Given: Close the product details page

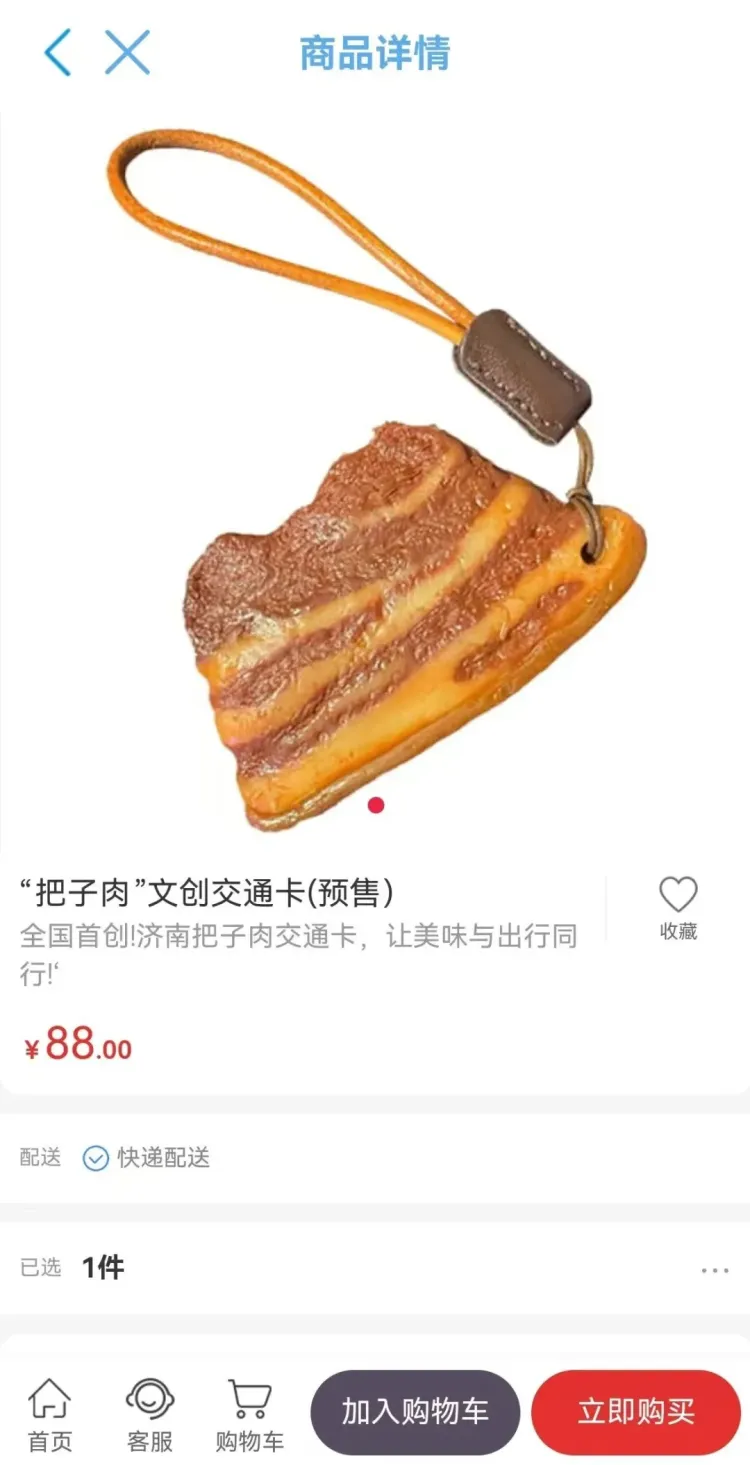Looking at the screenshot, I should pos(128,52).
